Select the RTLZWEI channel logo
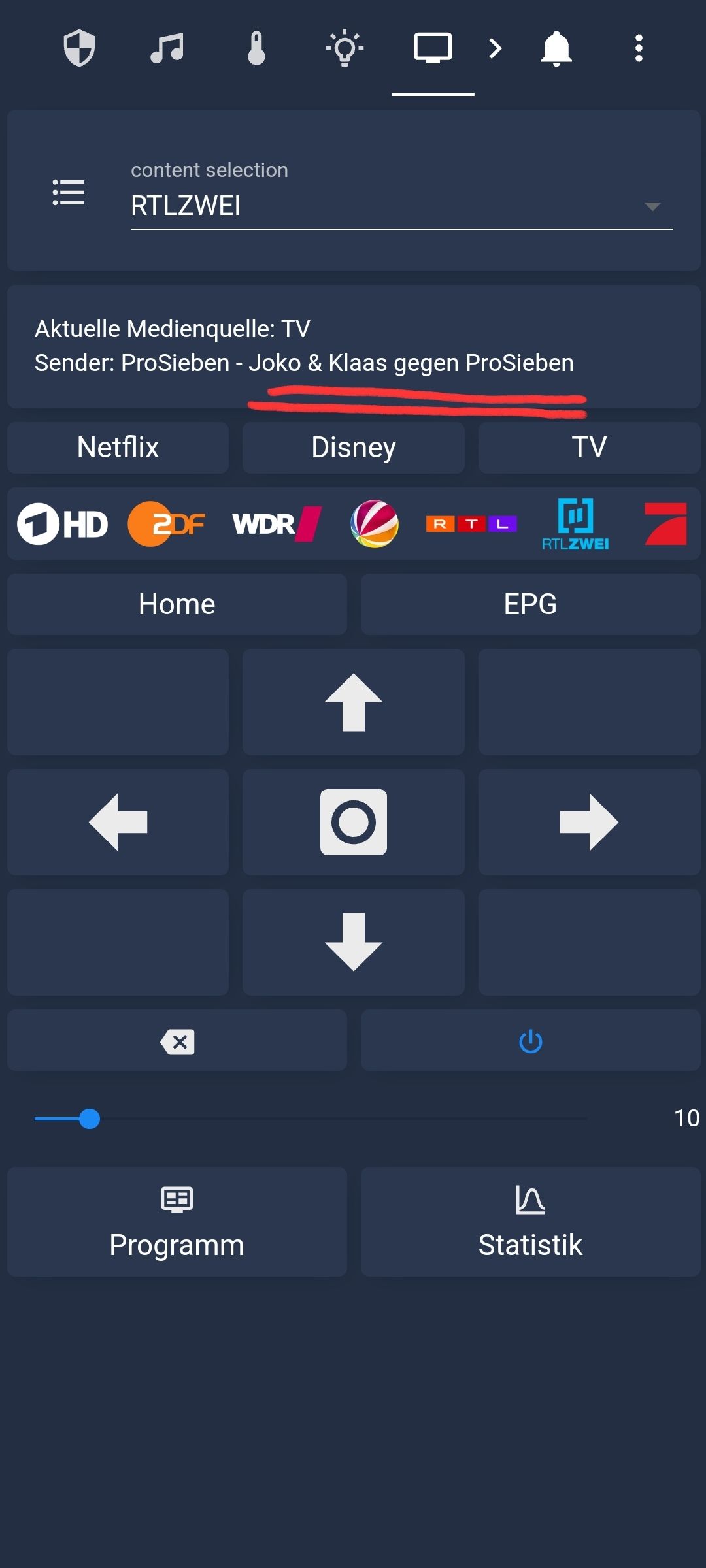Viewport: 706px width, 1568px height. [575, 523]
